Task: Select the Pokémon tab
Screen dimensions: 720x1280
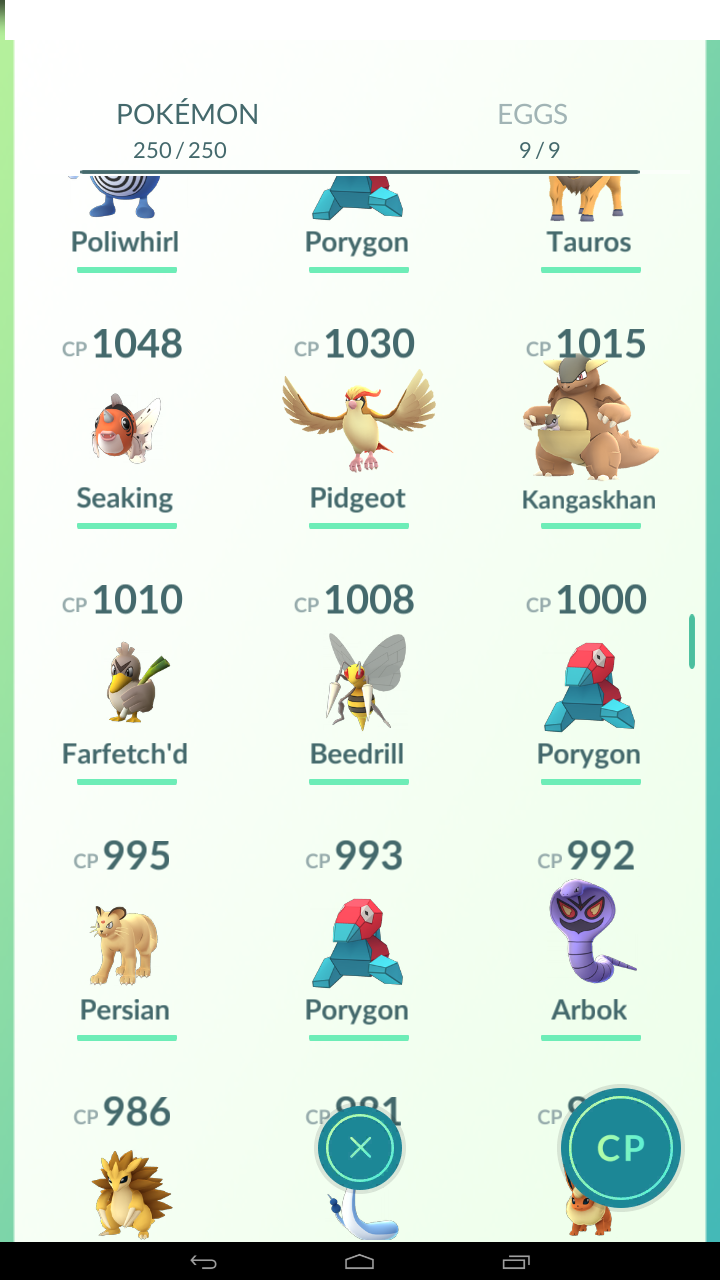Action: point(187,130)
